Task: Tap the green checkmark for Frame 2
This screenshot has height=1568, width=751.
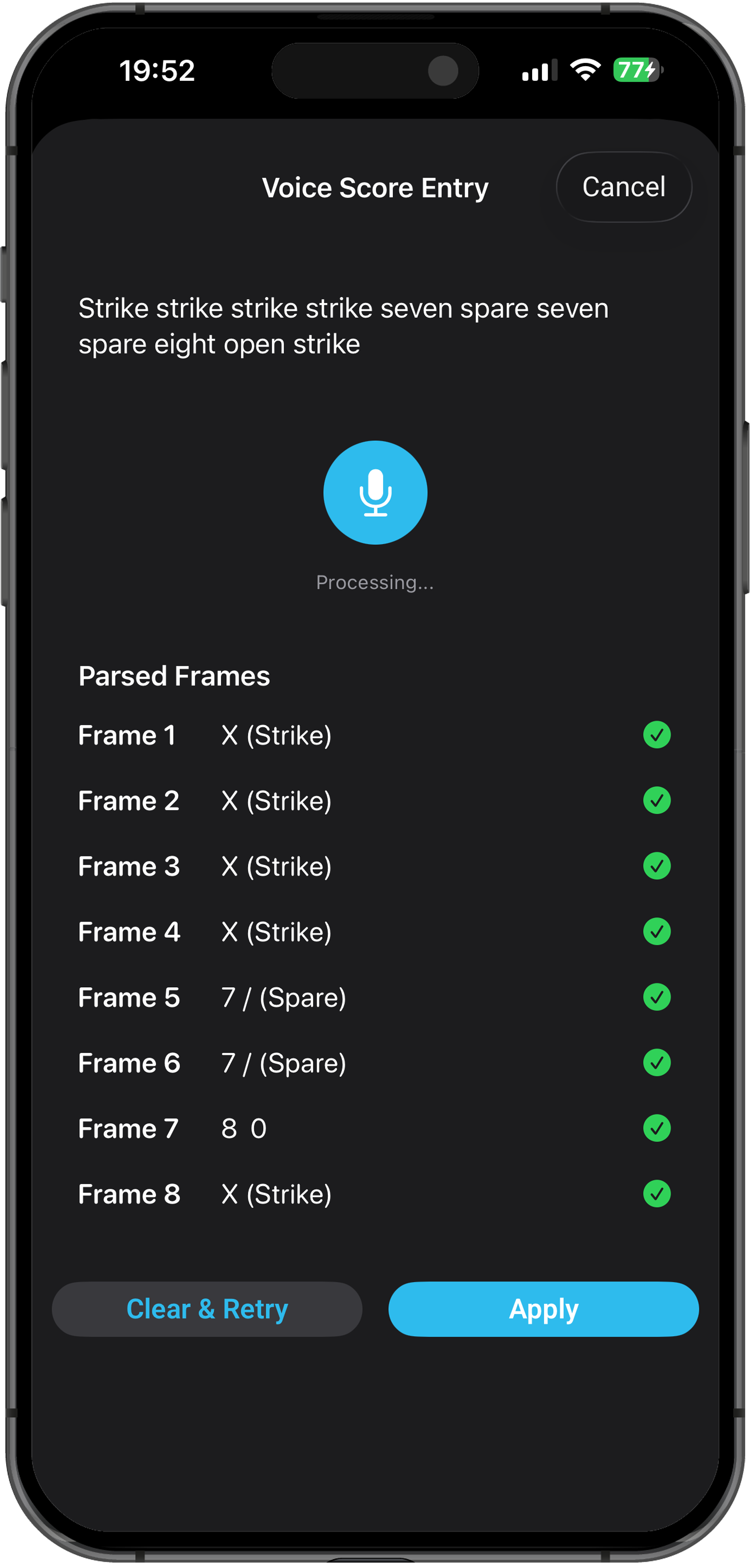Action: (x=656, y=801)
